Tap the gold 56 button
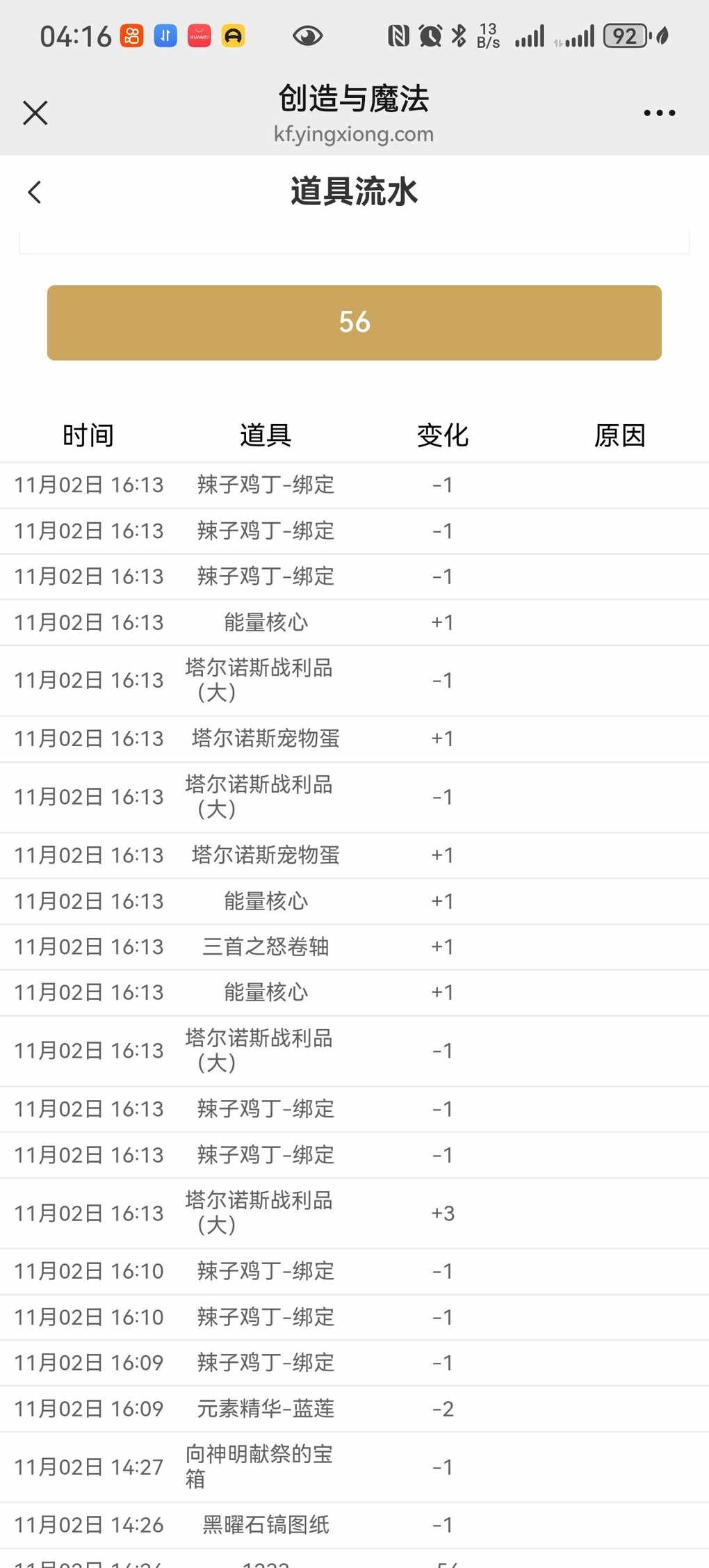 [354, 323]
